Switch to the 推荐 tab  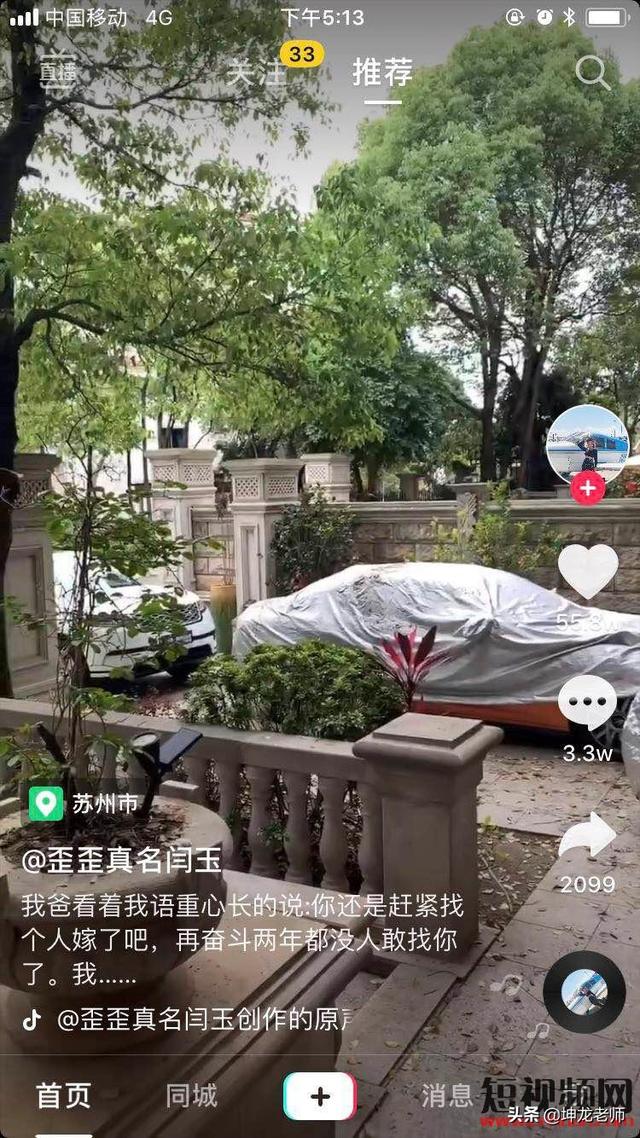point(382,72)
